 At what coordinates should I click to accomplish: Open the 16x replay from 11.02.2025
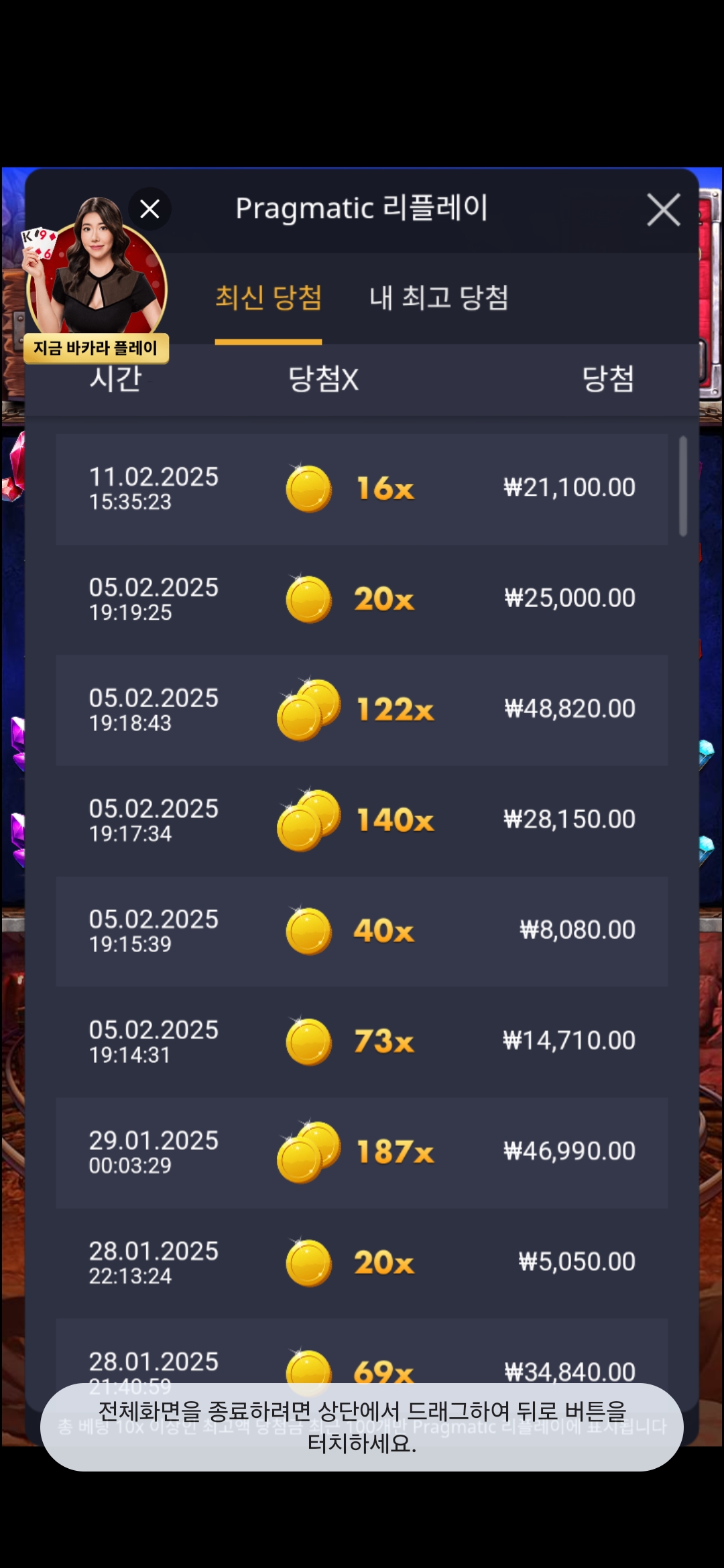click(x=362, y=489)
